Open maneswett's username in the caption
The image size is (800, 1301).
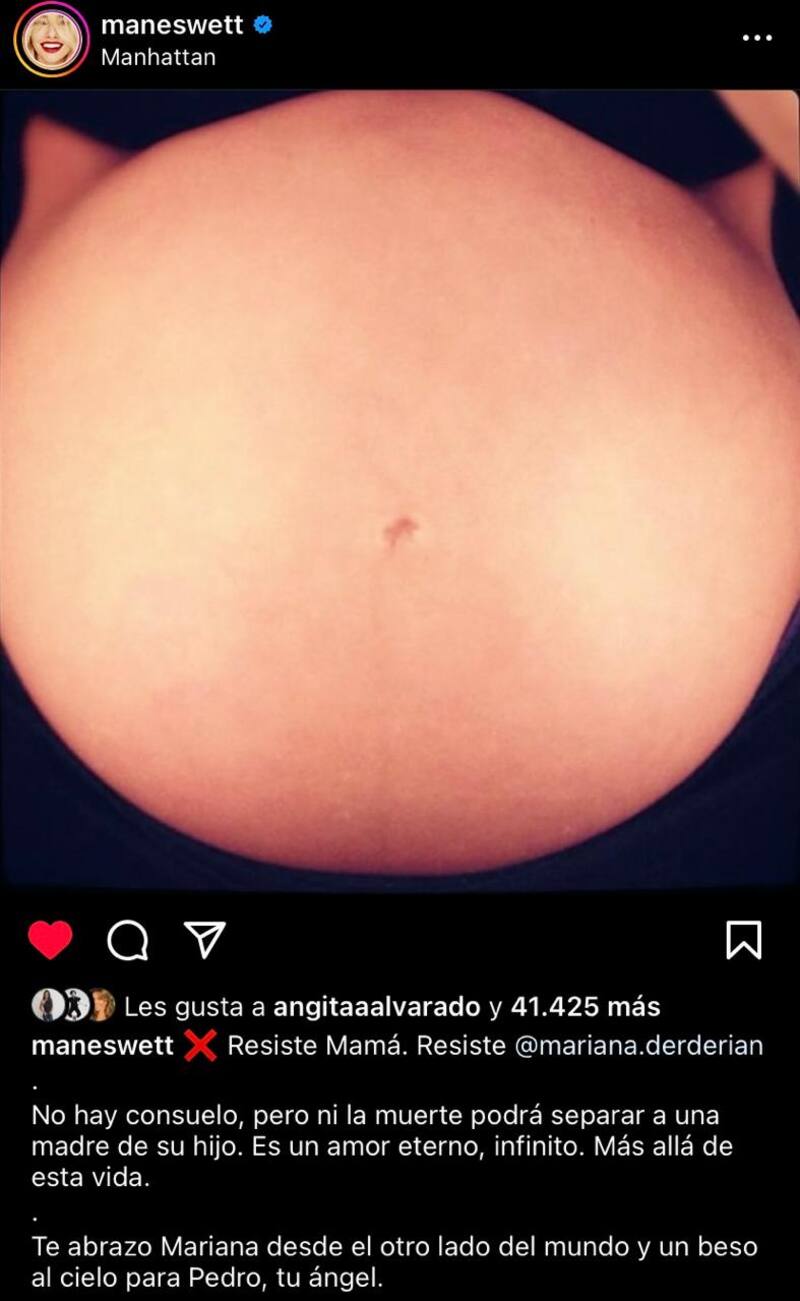103,1046
